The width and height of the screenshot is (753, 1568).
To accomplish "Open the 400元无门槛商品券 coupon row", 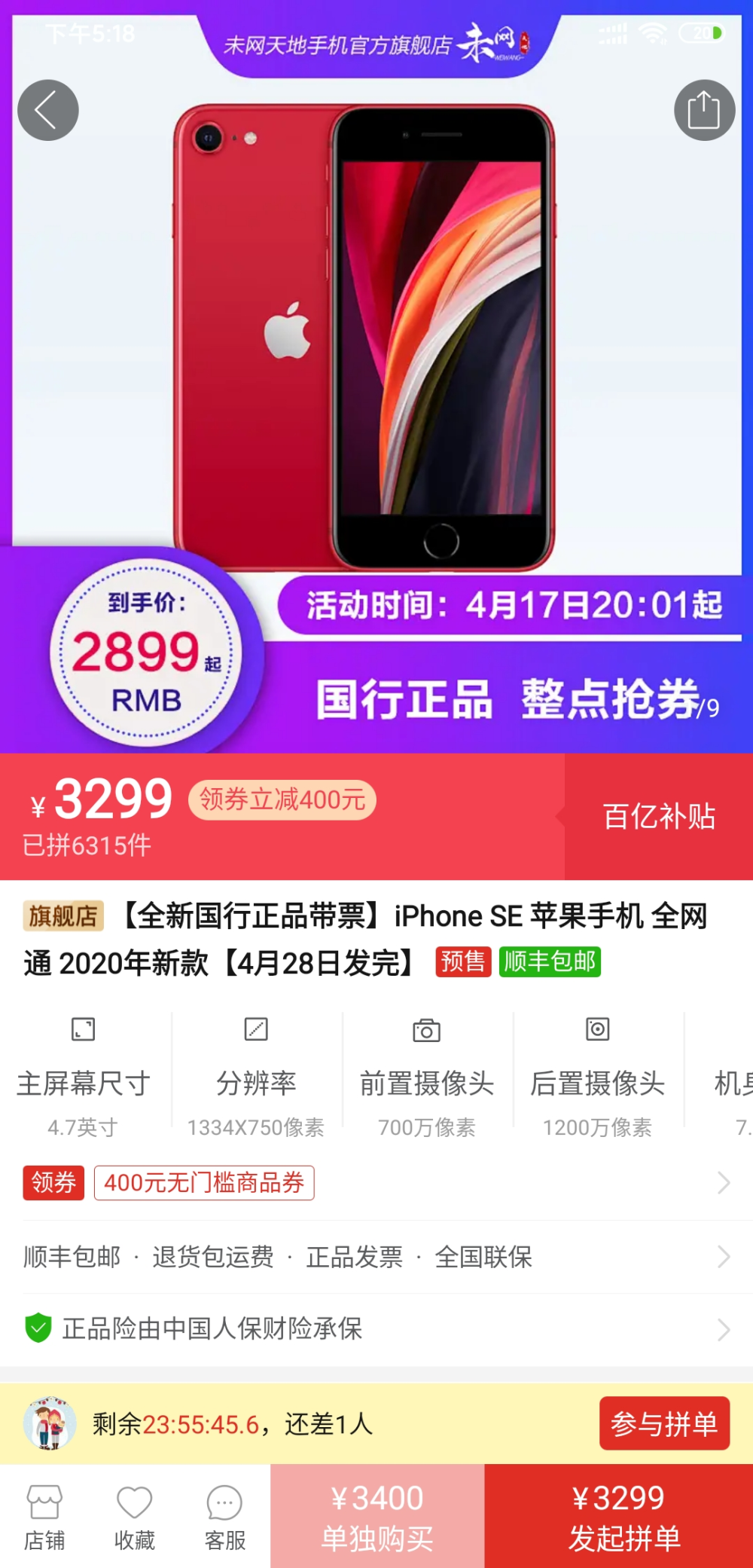I will coord(376,1183).
